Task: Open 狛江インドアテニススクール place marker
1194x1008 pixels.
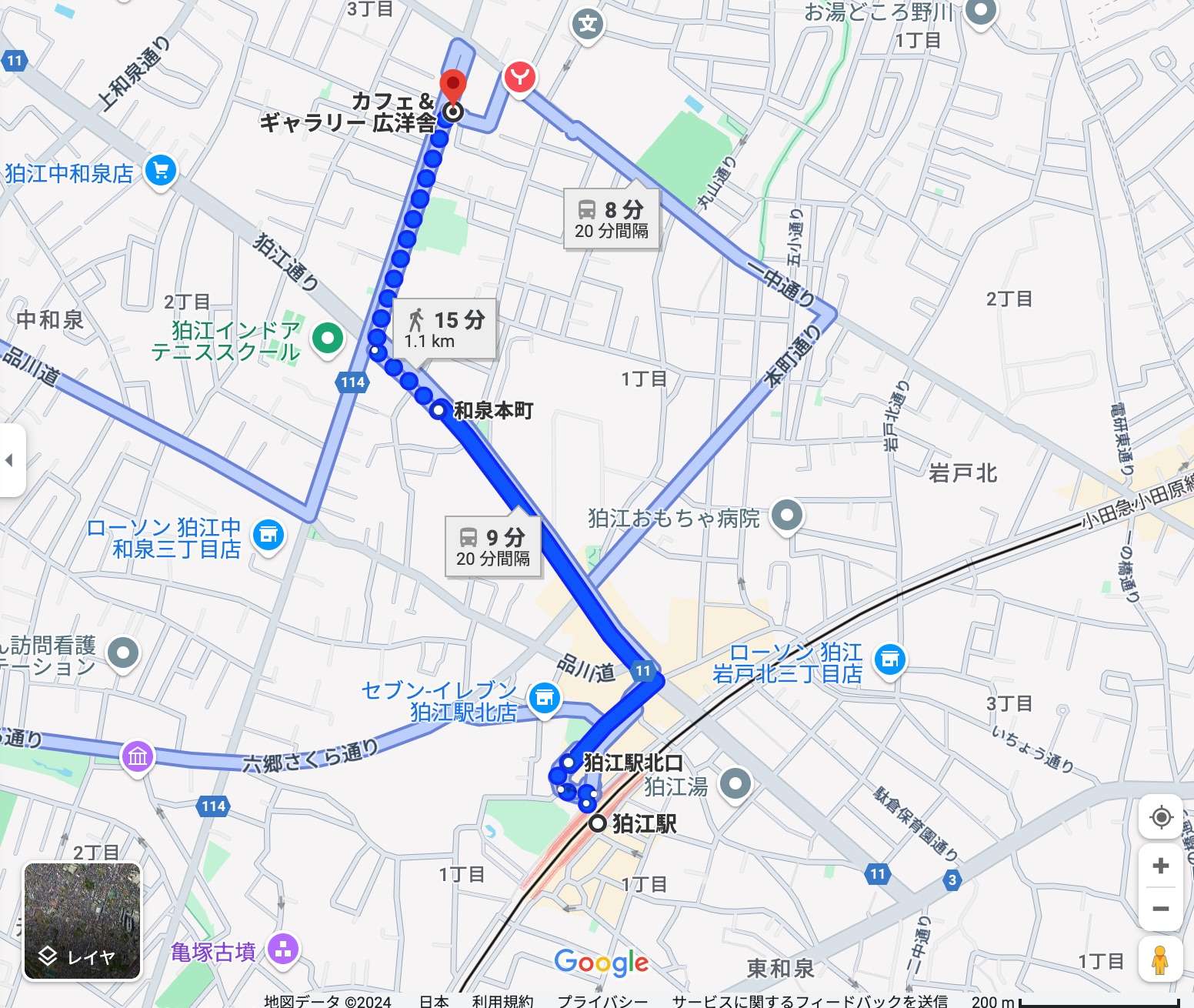Action: click(x=329, y=338)
